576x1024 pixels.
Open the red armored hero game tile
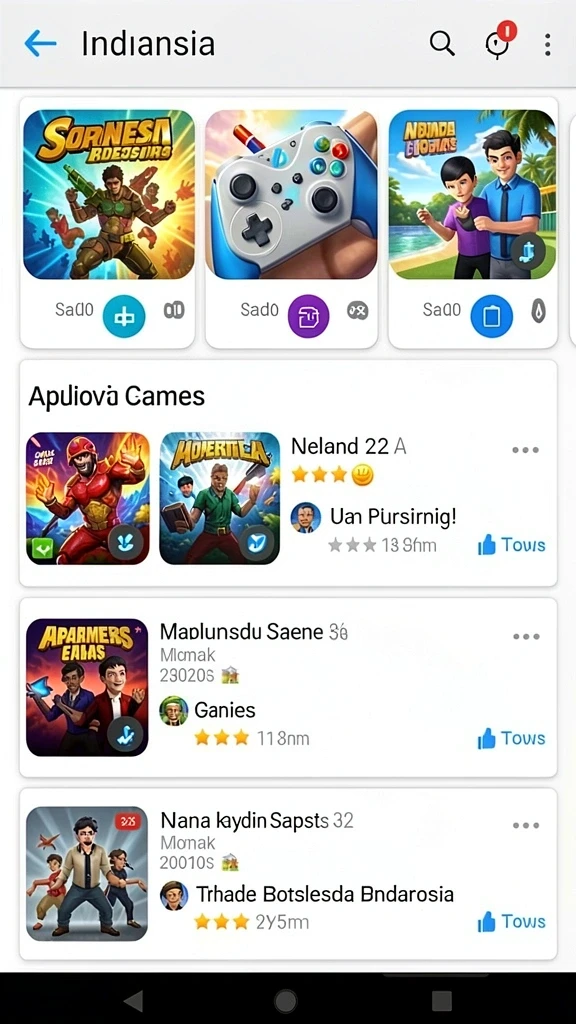click(88, 498)
